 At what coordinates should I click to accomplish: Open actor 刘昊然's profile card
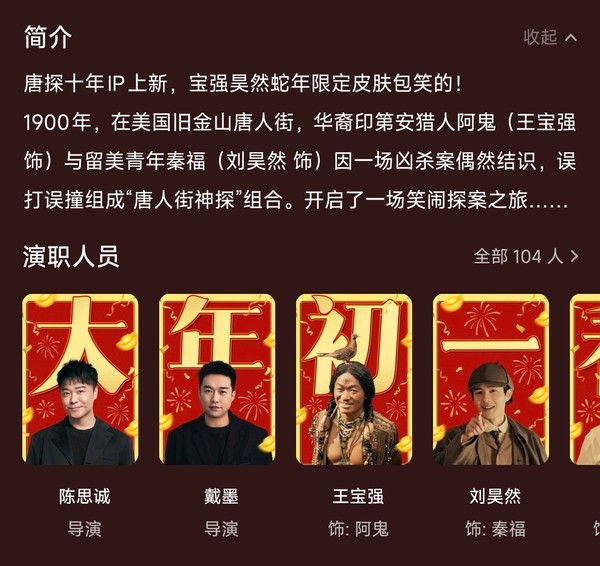[492, 380]
